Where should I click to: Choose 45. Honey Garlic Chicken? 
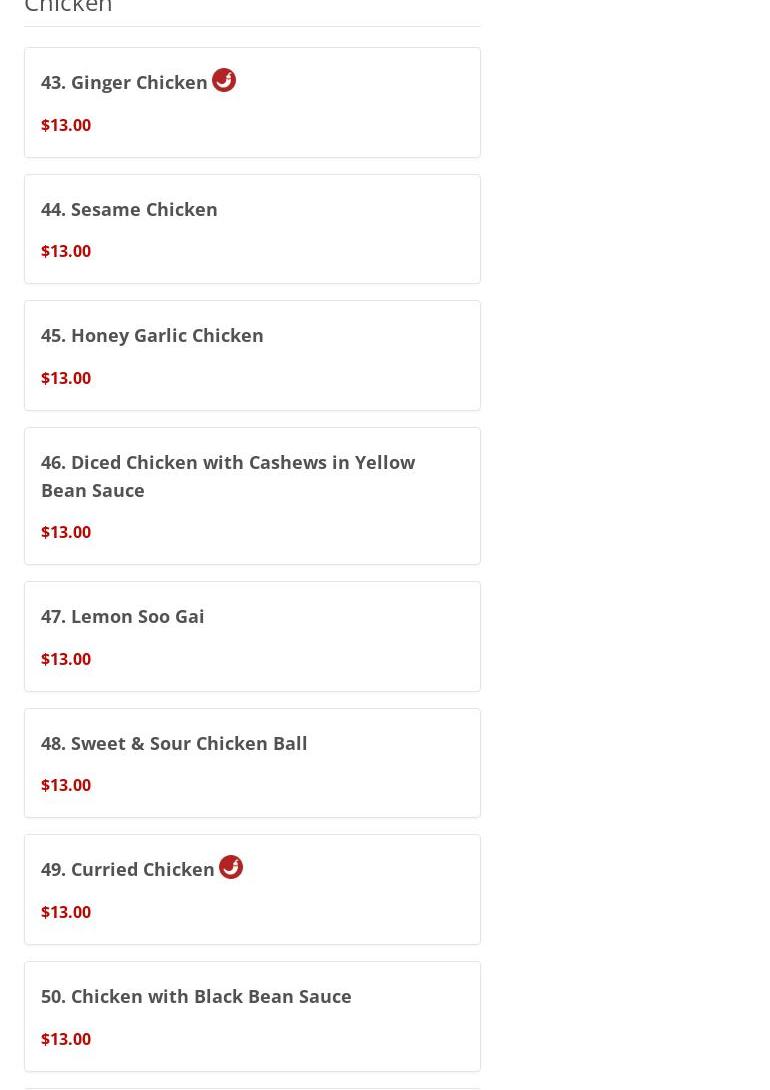[152, 336]
